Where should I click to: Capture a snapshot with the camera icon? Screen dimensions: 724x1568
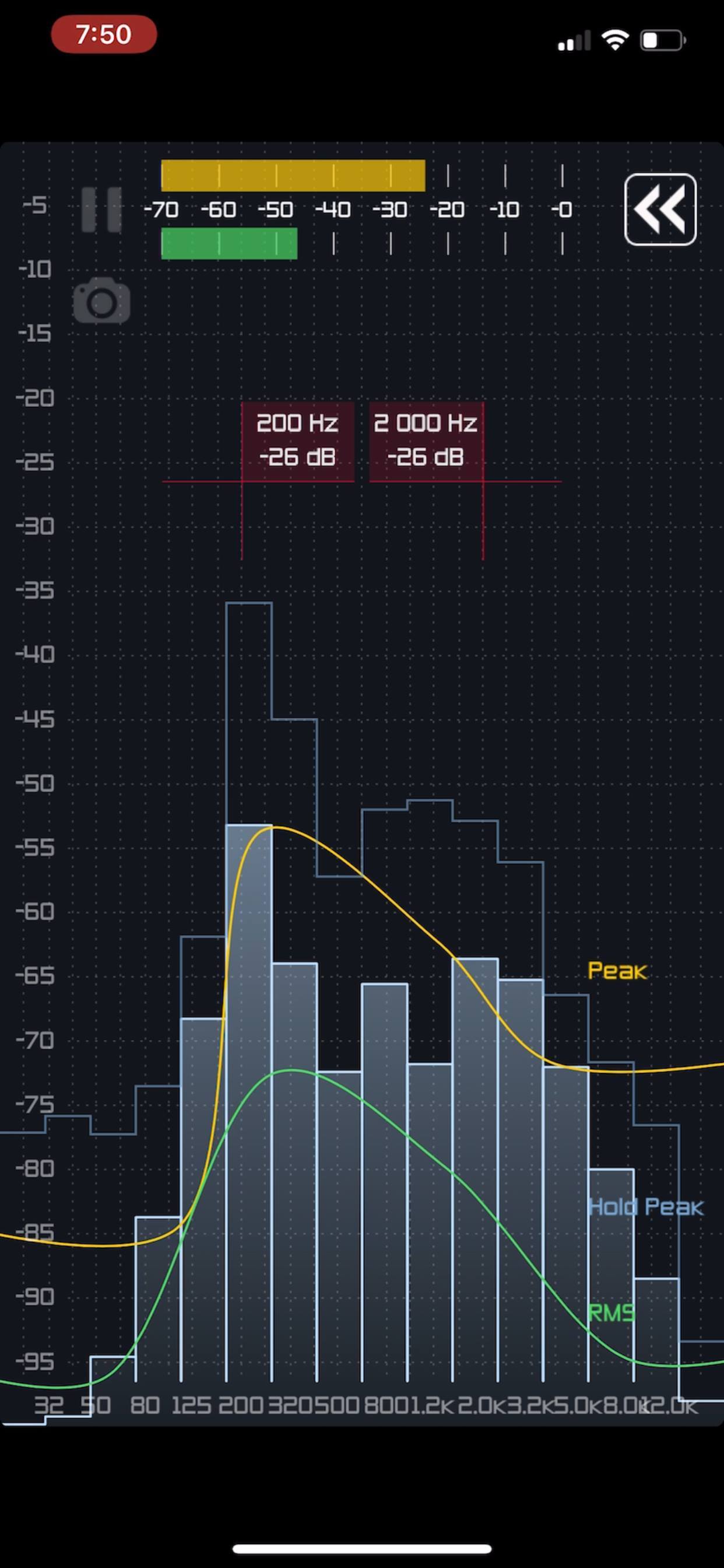[101, 300]
